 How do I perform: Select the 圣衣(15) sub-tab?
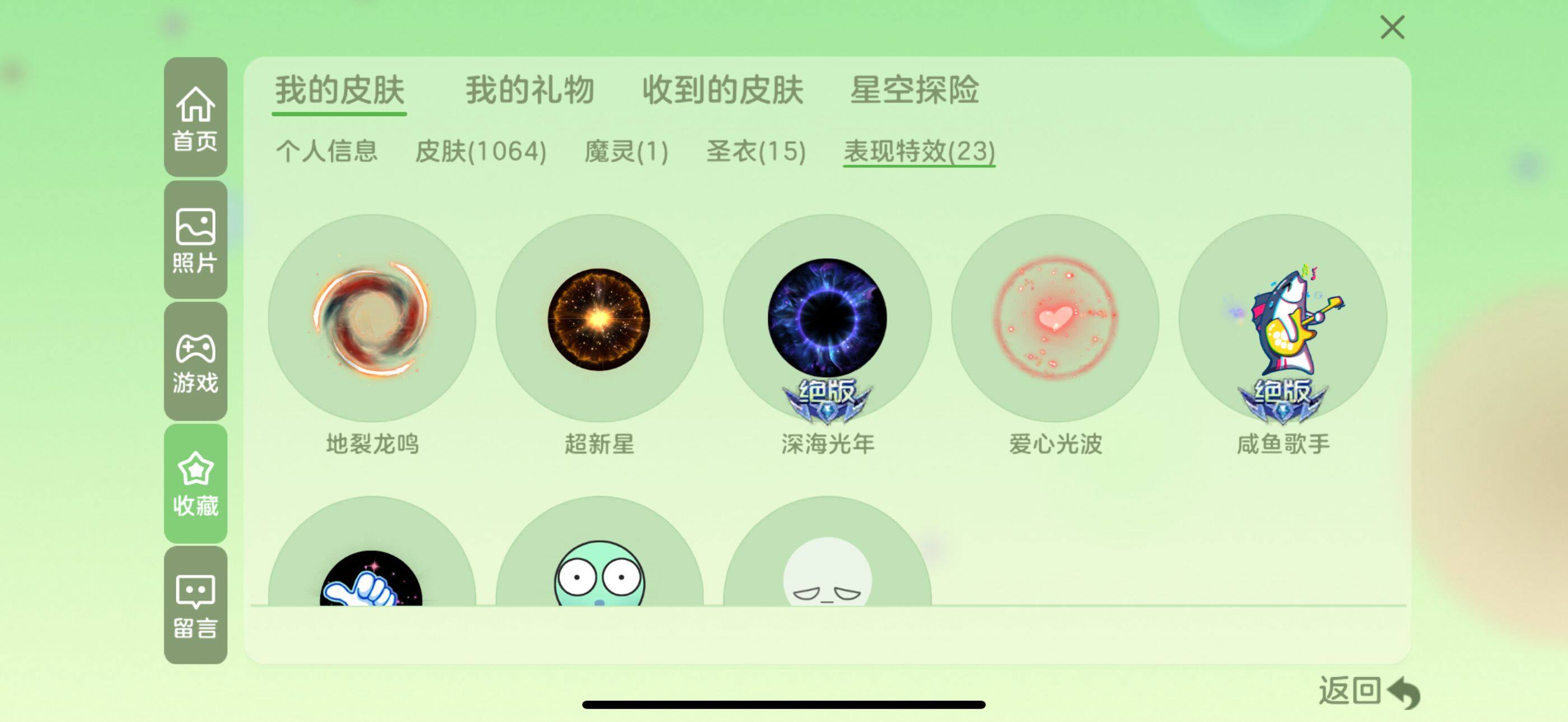tap(756, 151)
